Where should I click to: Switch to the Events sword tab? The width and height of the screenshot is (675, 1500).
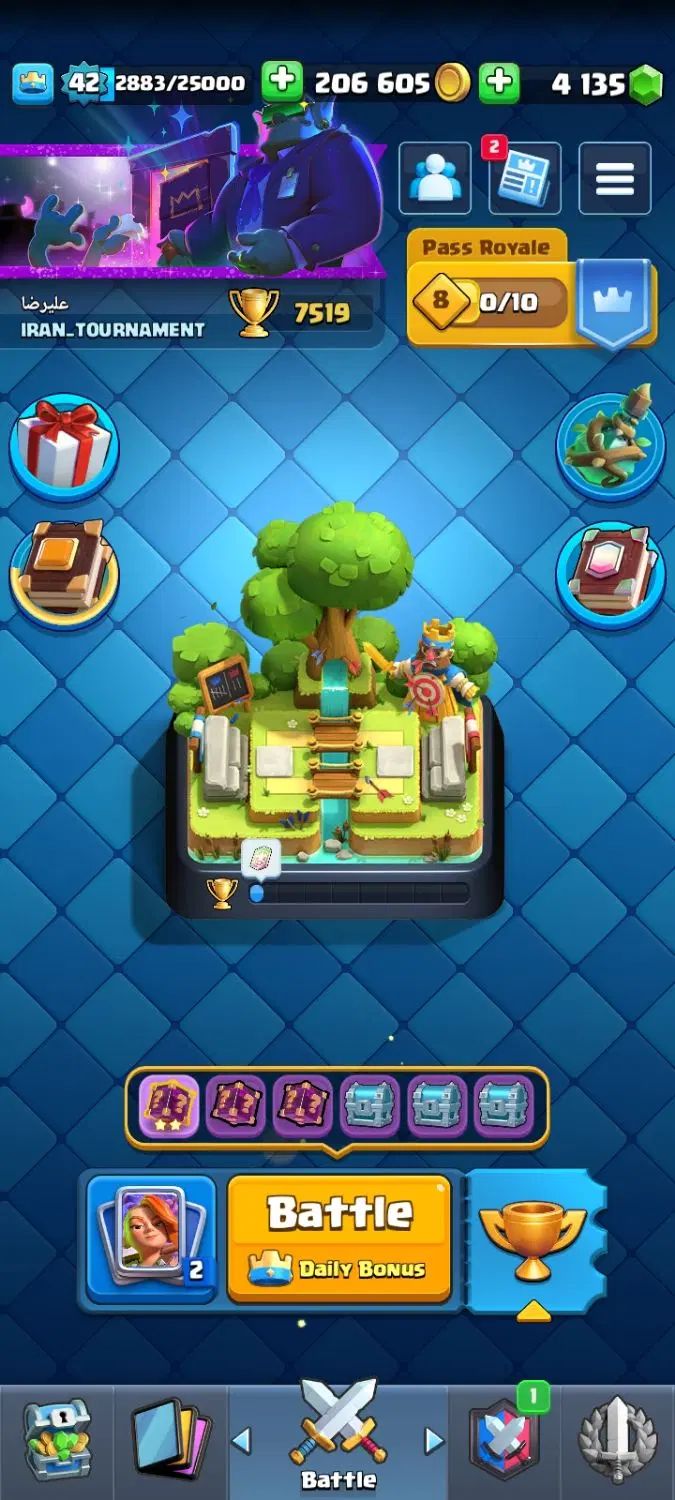click(618, 1440)
